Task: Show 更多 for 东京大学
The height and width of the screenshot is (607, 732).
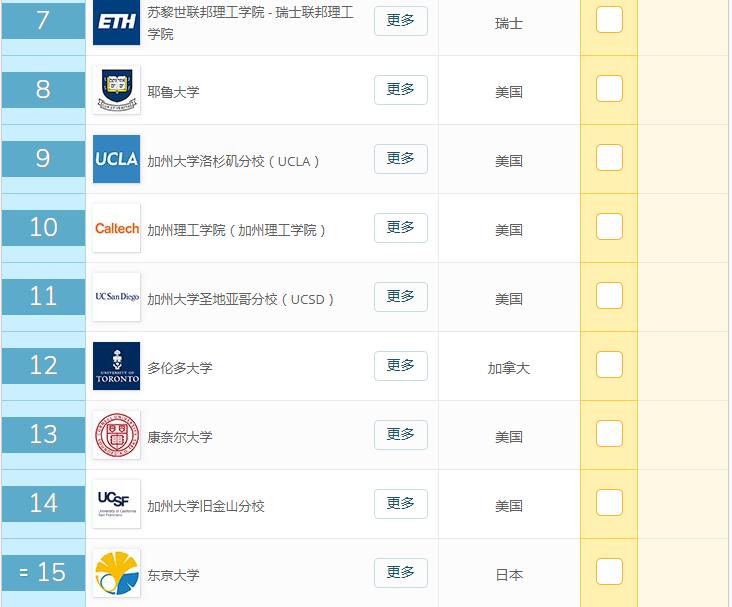Action: [400, 573]
